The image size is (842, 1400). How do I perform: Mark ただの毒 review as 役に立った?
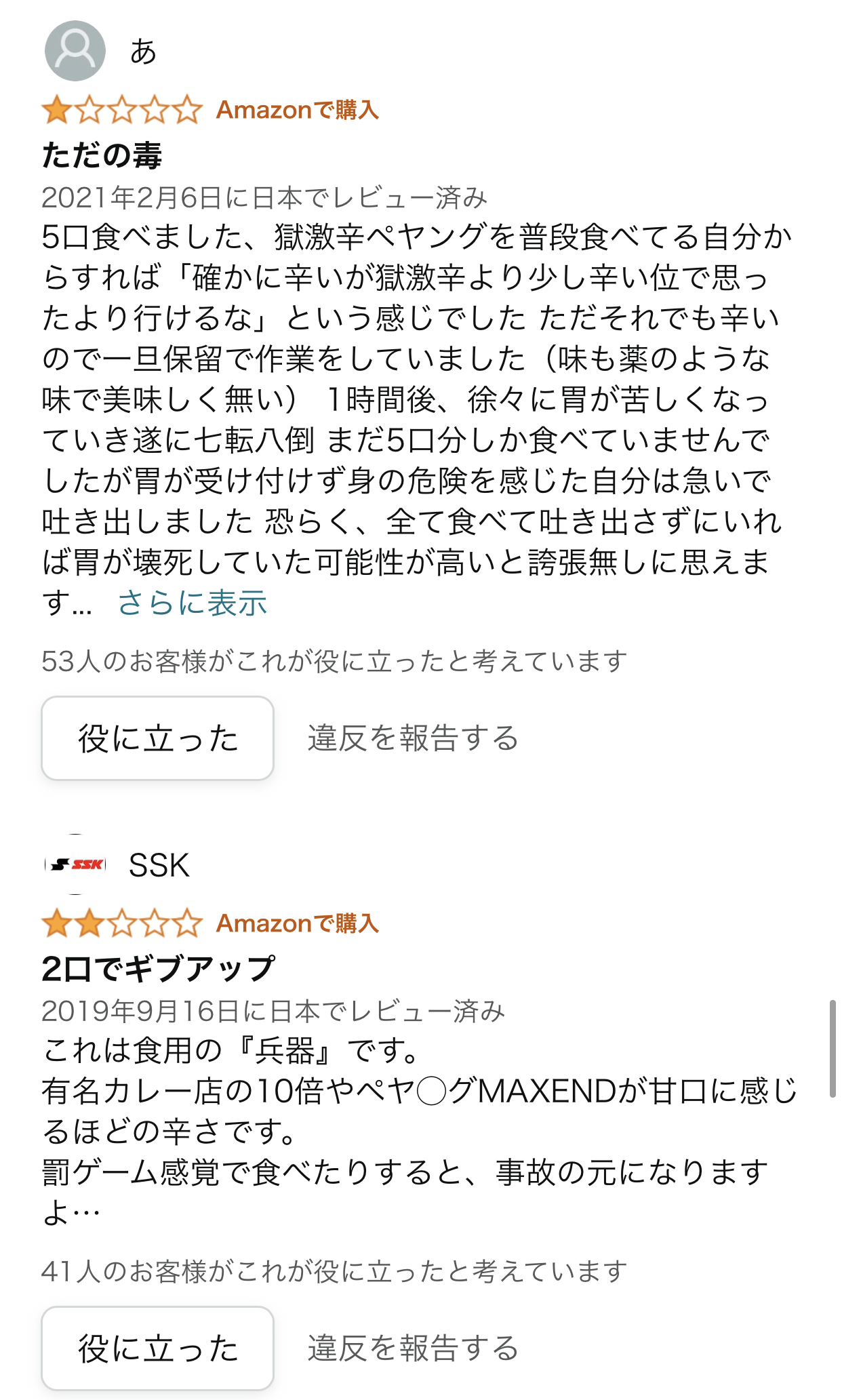pos(157,738)
